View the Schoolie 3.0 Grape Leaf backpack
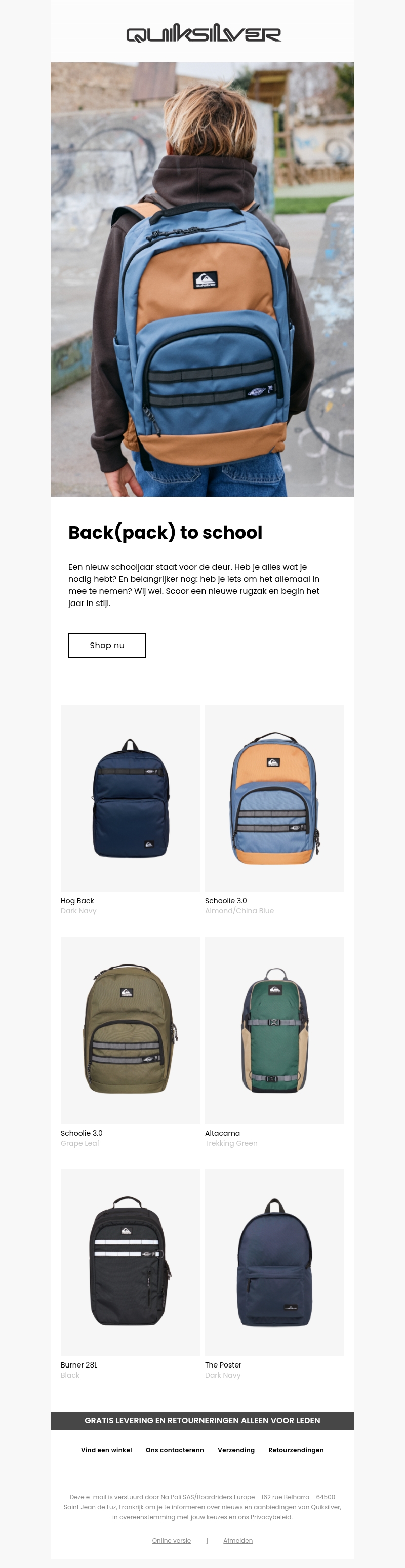 pos(130,1030)
